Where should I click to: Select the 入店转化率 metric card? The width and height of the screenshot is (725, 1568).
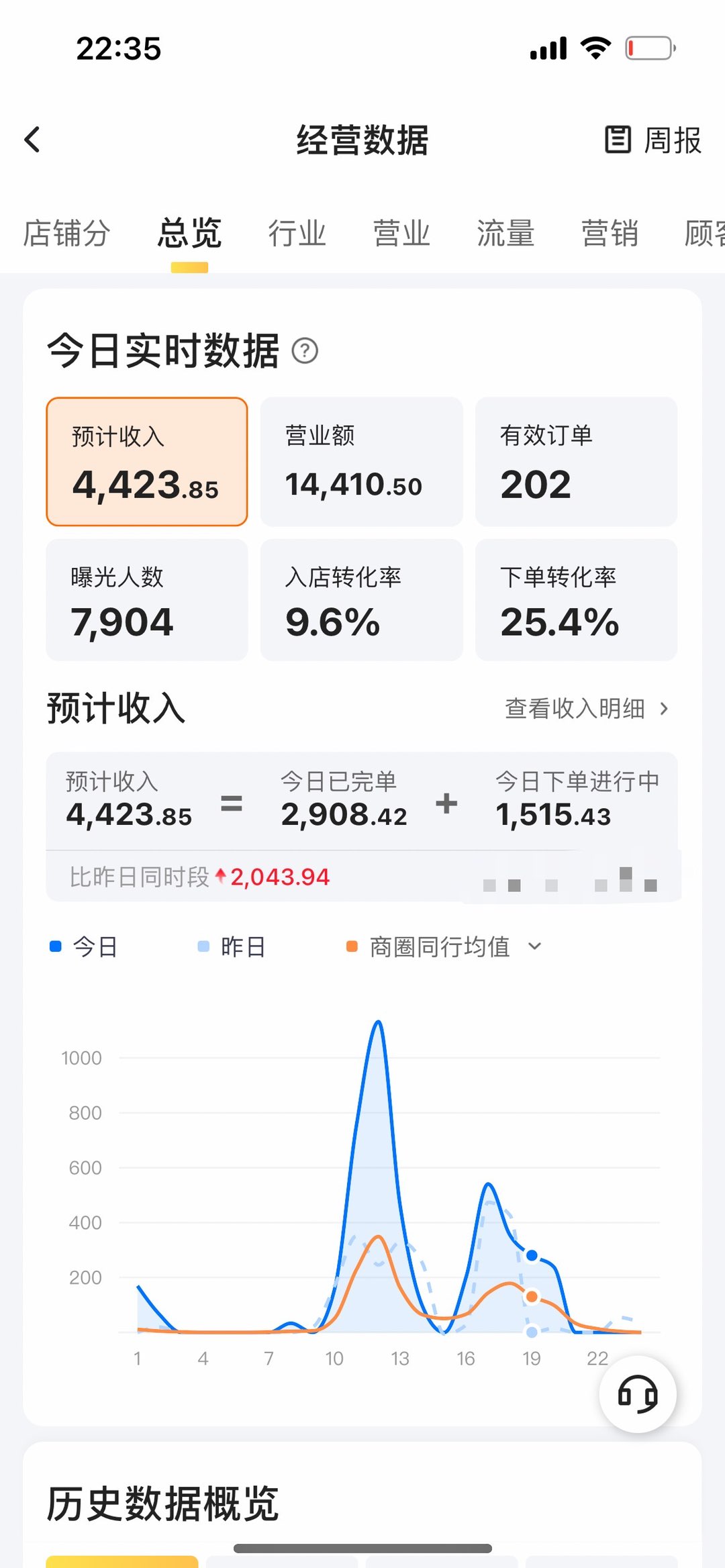tap(361, 600)
